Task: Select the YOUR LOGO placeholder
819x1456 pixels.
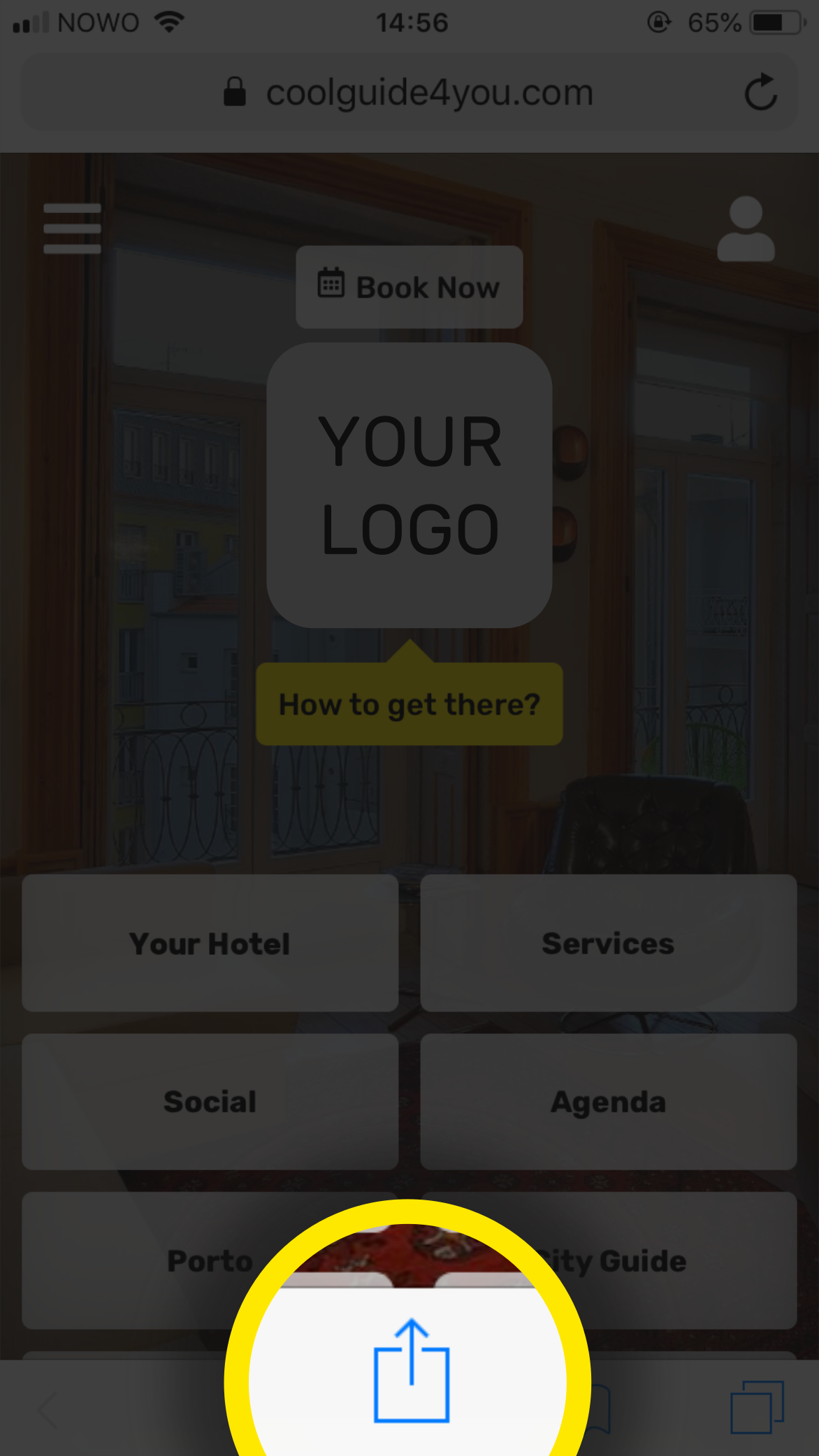Action: 409,483
